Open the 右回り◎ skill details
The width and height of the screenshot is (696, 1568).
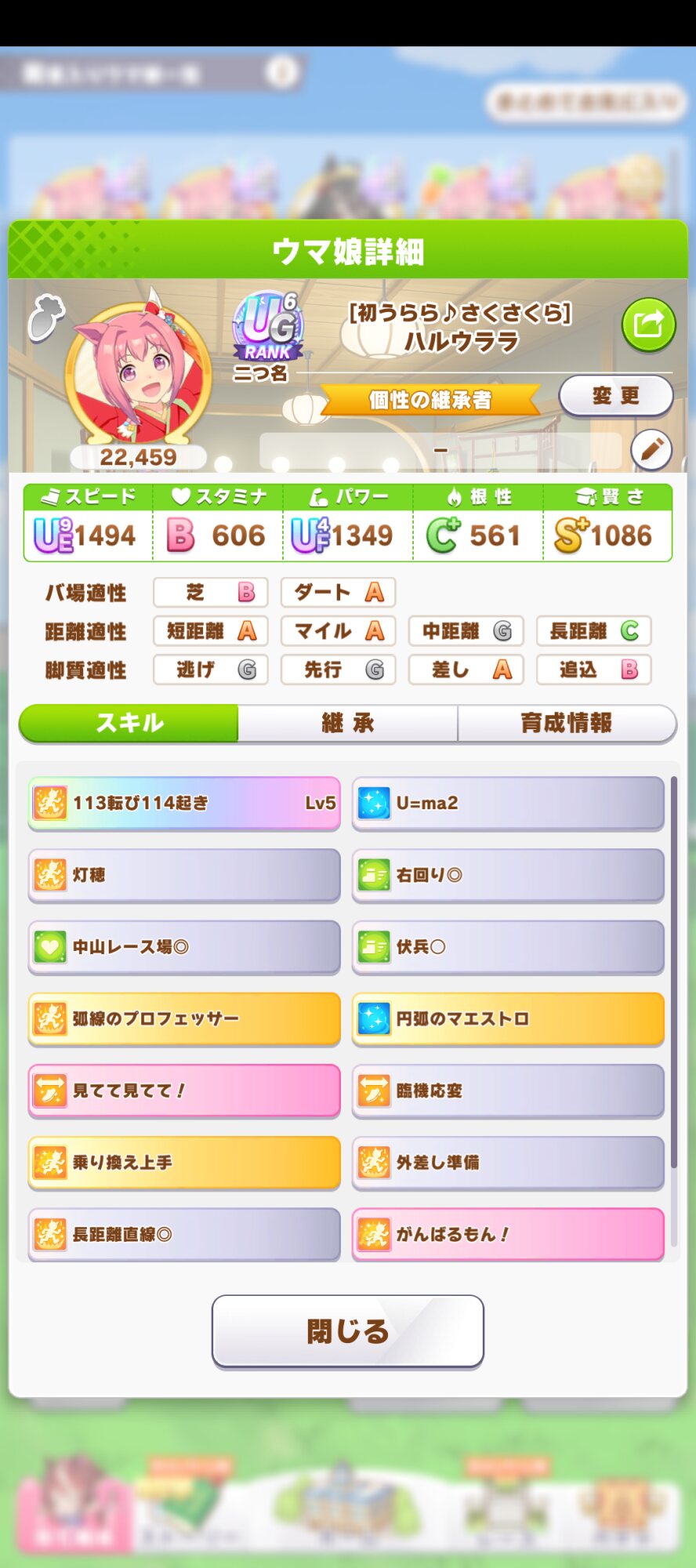[x=508, y=875]
